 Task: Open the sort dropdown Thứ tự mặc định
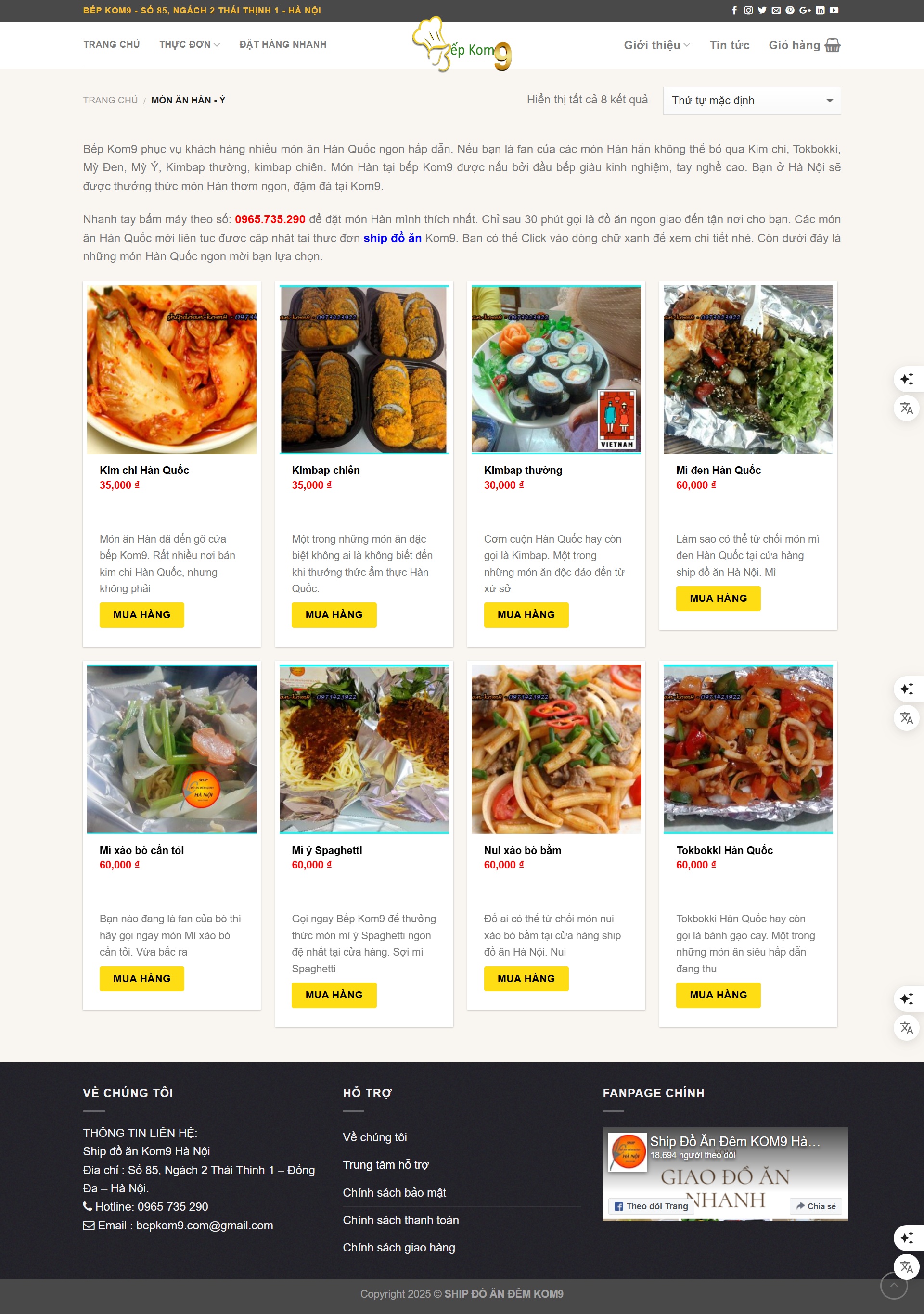tap(751, 101)
